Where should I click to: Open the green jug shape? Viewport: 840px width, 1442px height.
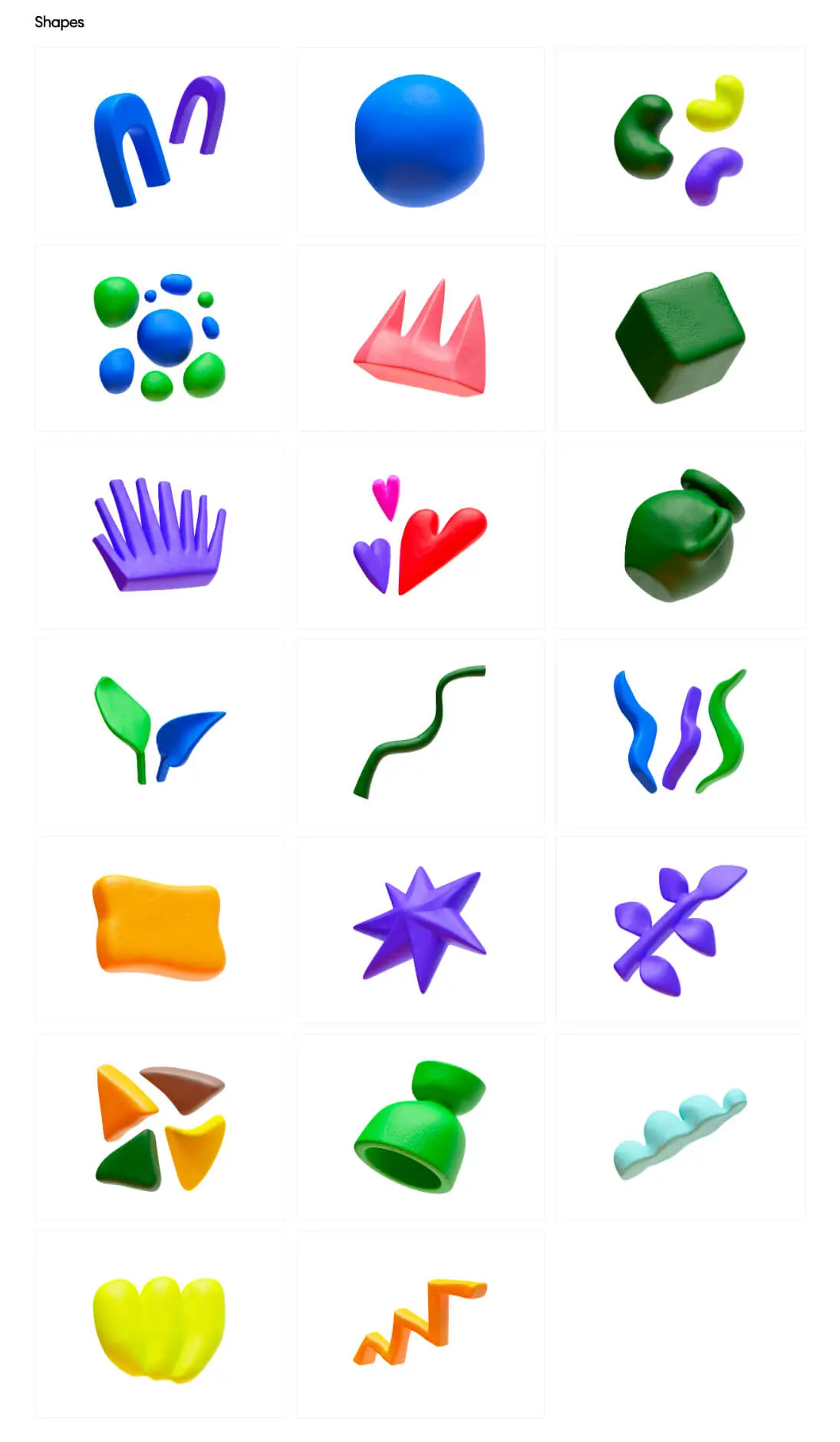(680, 535)
